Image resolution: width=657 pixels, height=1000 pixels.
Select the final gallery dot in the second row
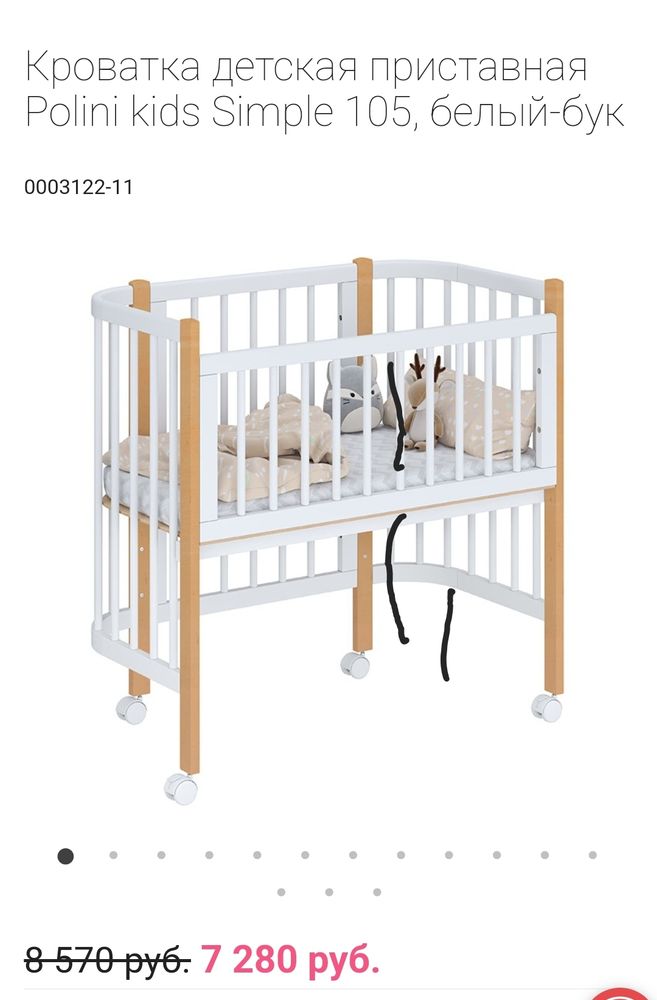click(377, 892)
